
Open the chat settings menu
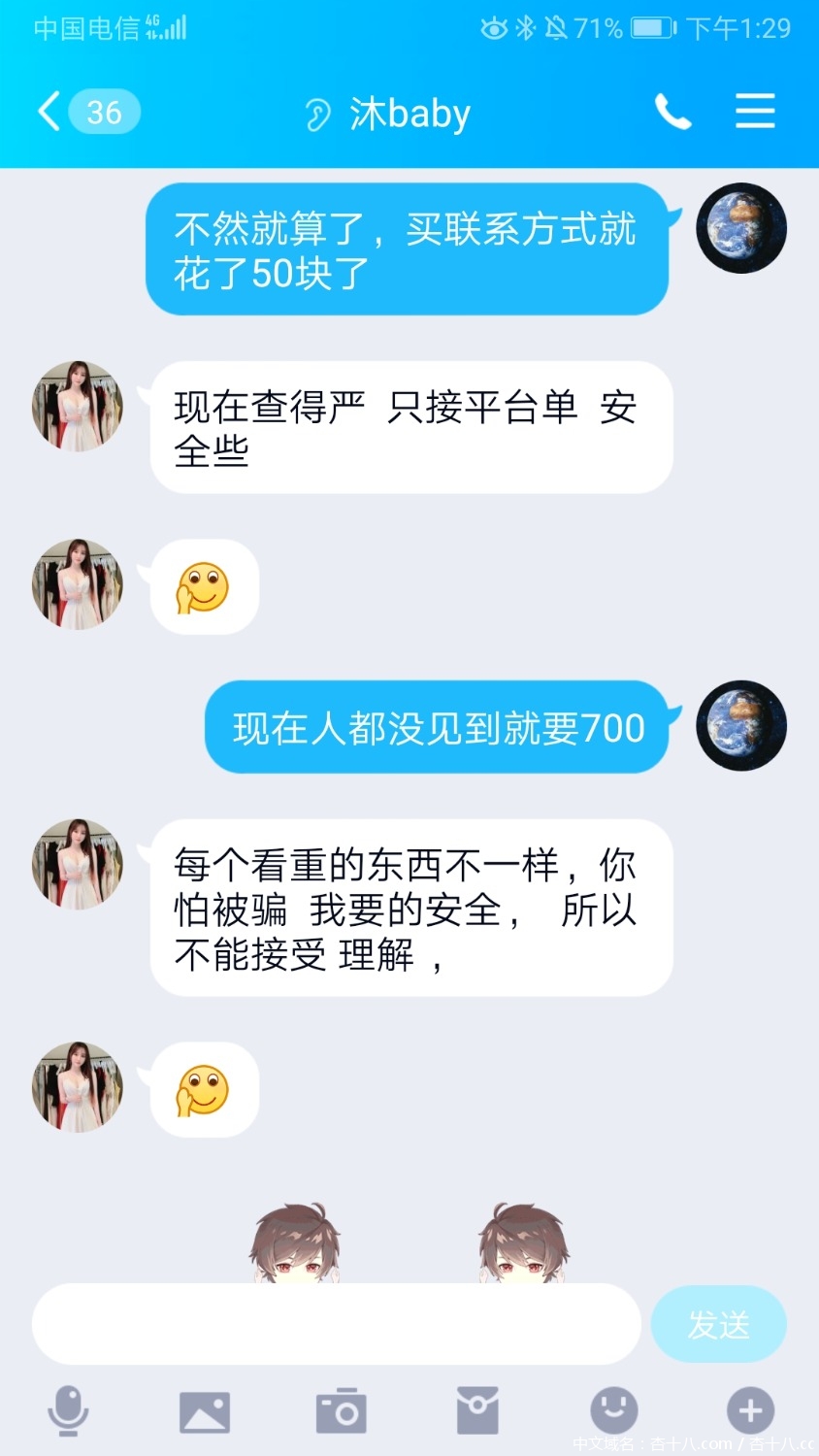coord(755,113)
